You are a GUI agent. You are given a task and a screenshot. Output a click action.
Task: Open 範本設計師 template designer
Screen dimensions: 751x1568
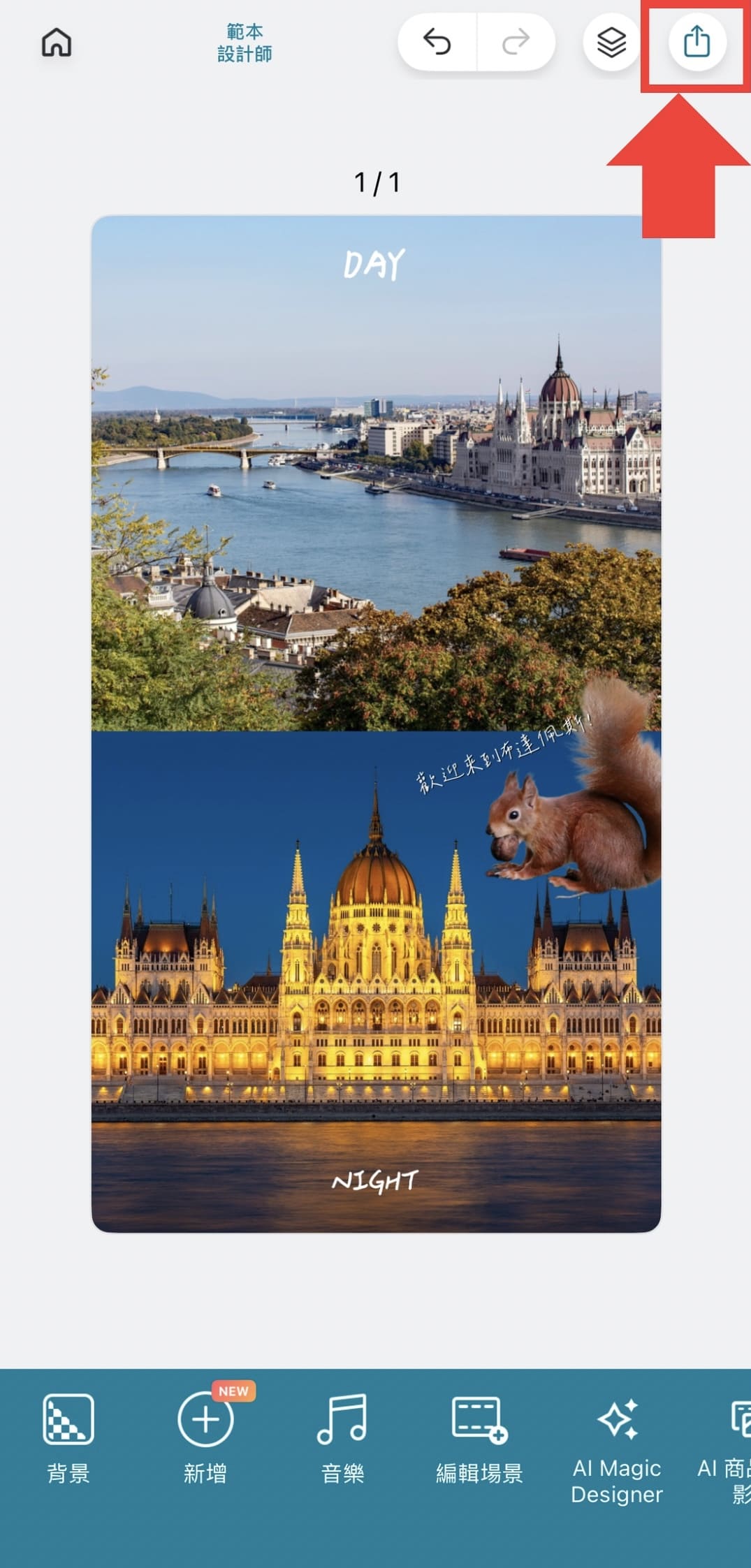tap(245, 43)
